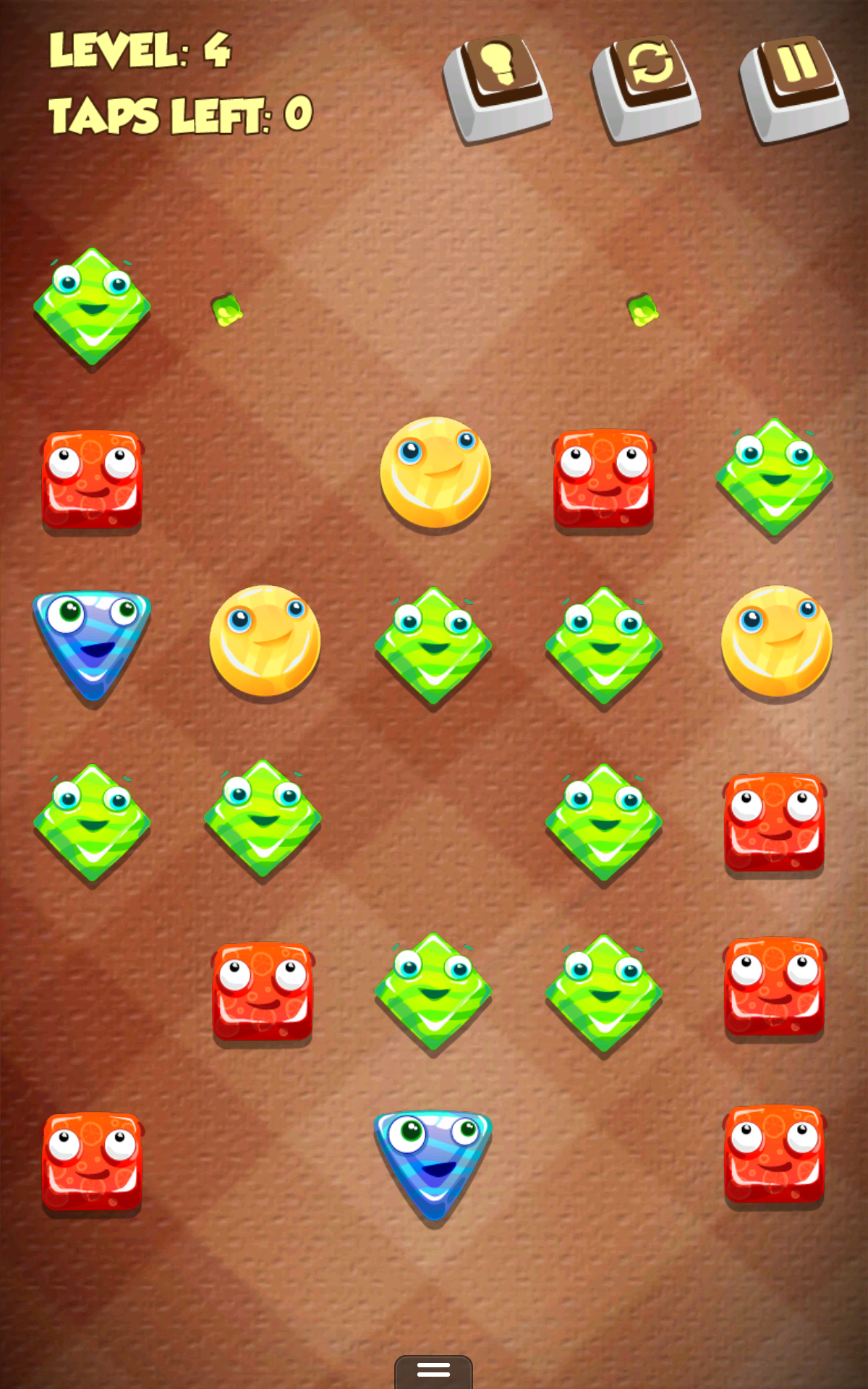The width and height of the screenshot is (868, 1389).
Task: Tap the lightbulb hint button
Action: coord(498,87)
